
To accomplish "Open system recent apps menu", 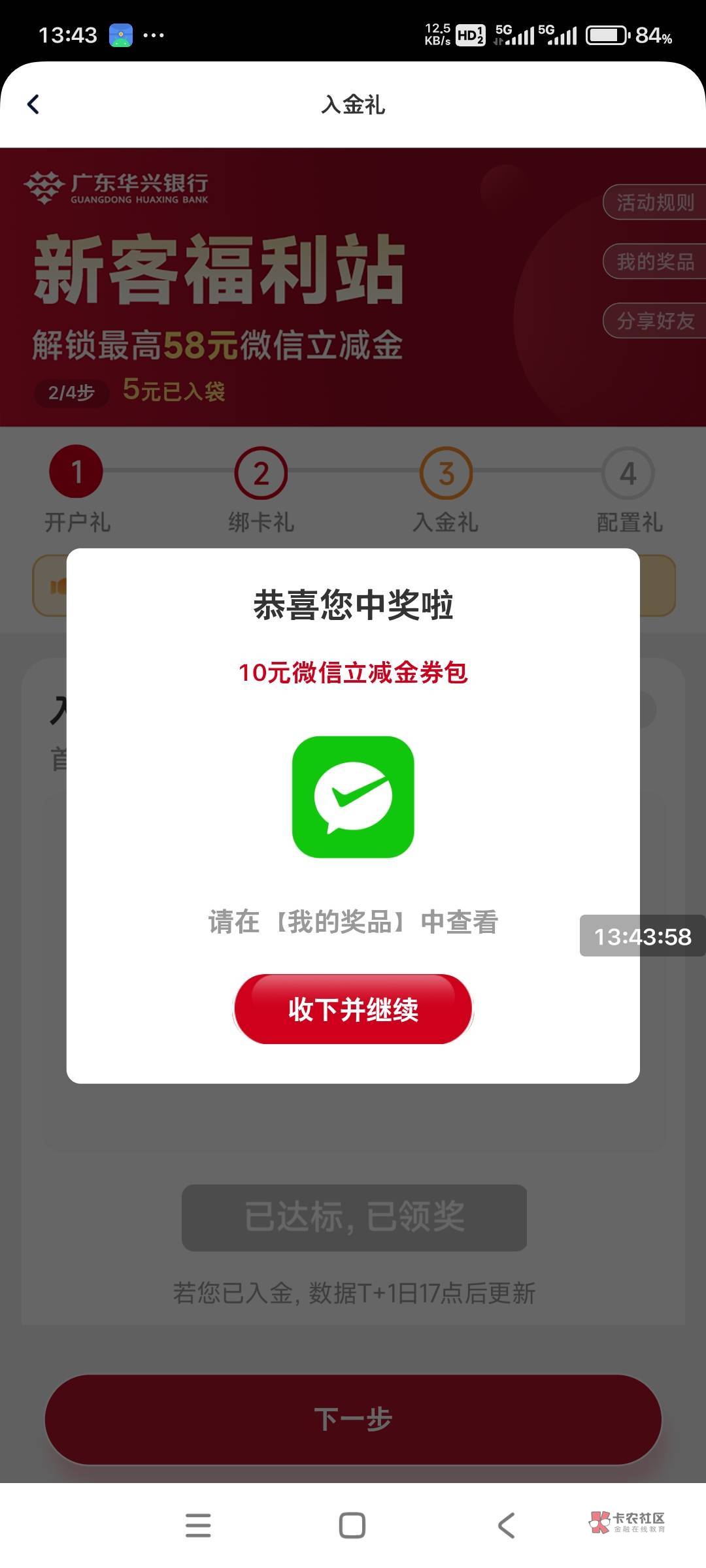I will (198, 1526).
